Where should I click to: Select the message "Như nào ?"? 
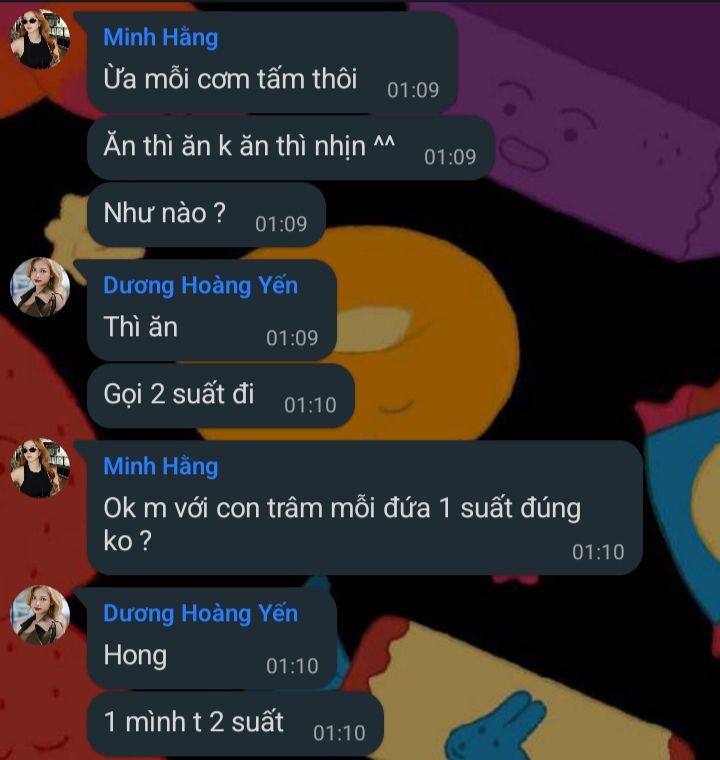pos(165,214)
